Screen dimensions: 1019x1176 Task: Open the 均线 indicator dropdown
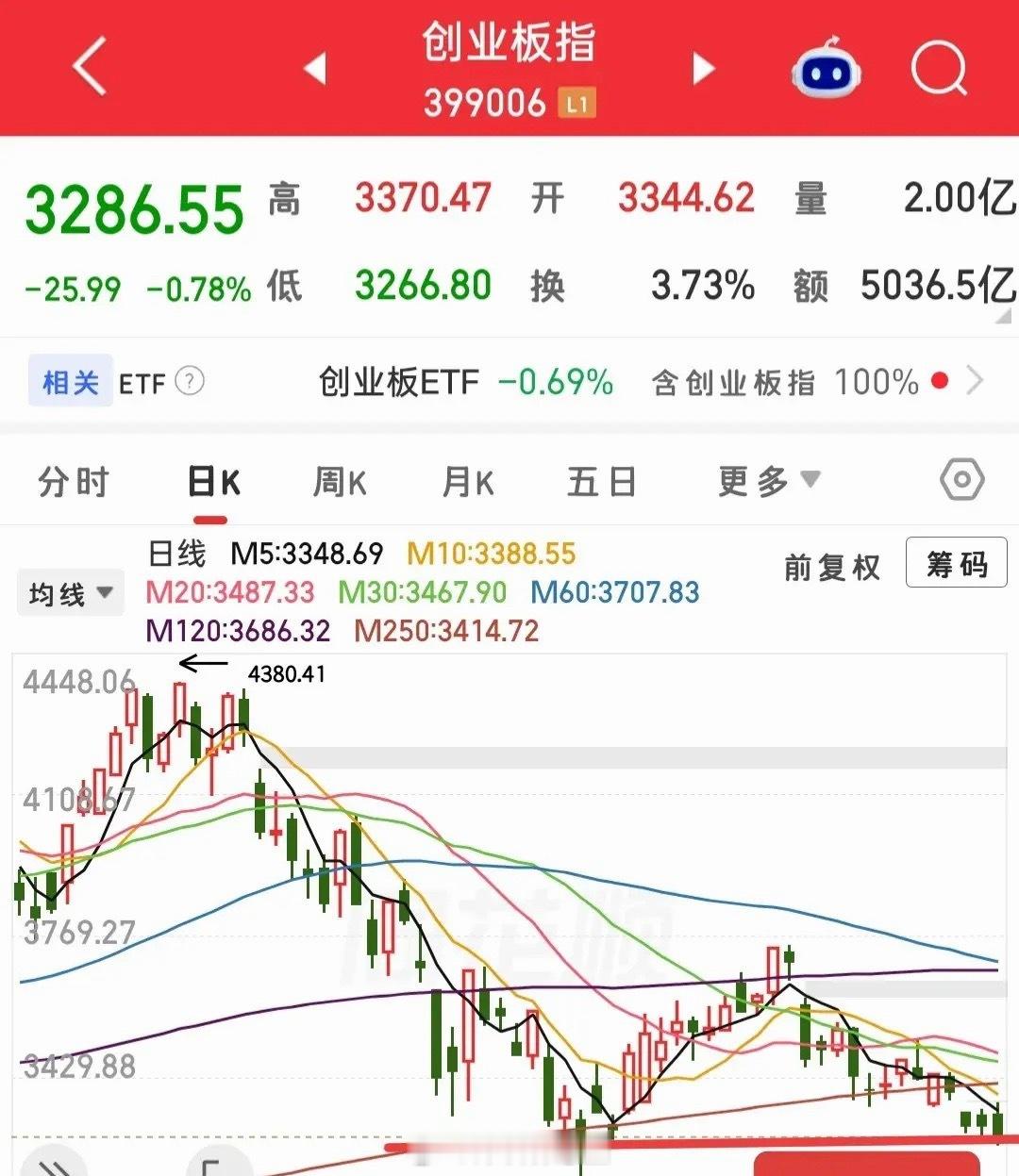(x=71, y=594)
